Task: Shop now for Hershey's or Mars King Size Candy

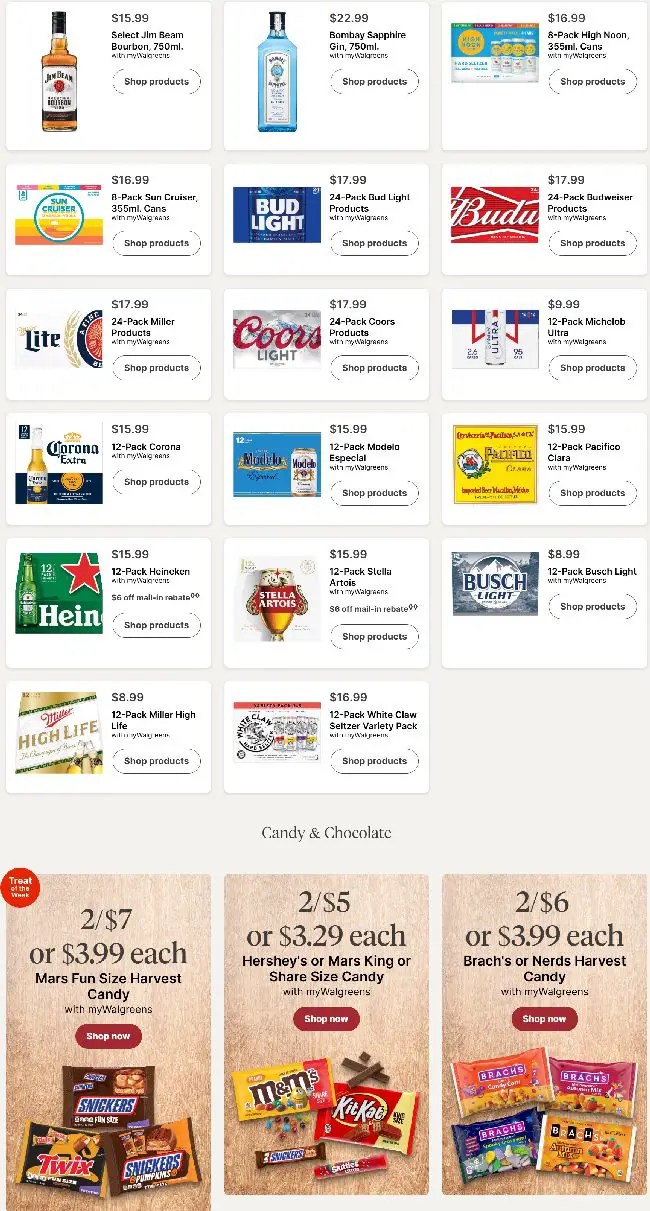Action: pyautogui.click(x=326, y=1019)
